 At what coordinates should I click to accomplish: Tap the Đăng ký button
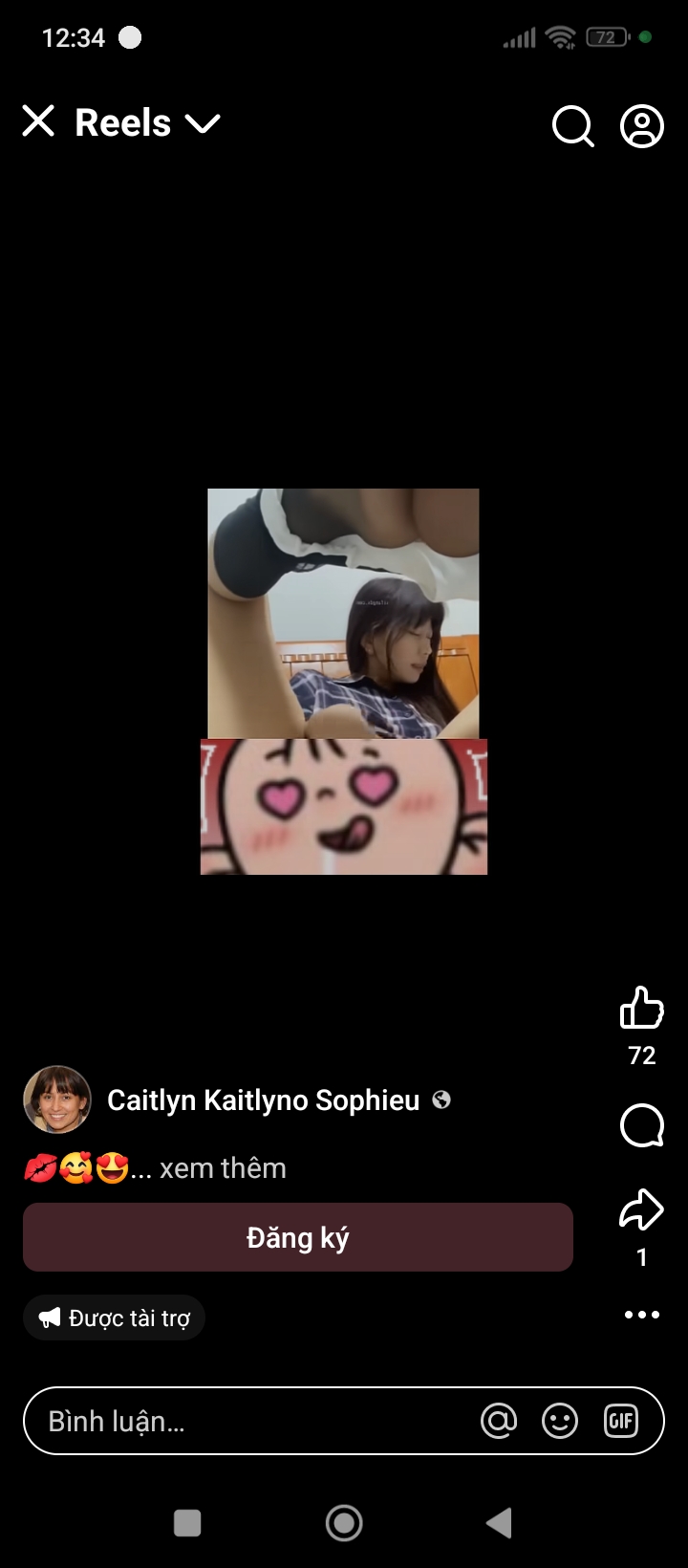click(x=298, y=1237)
